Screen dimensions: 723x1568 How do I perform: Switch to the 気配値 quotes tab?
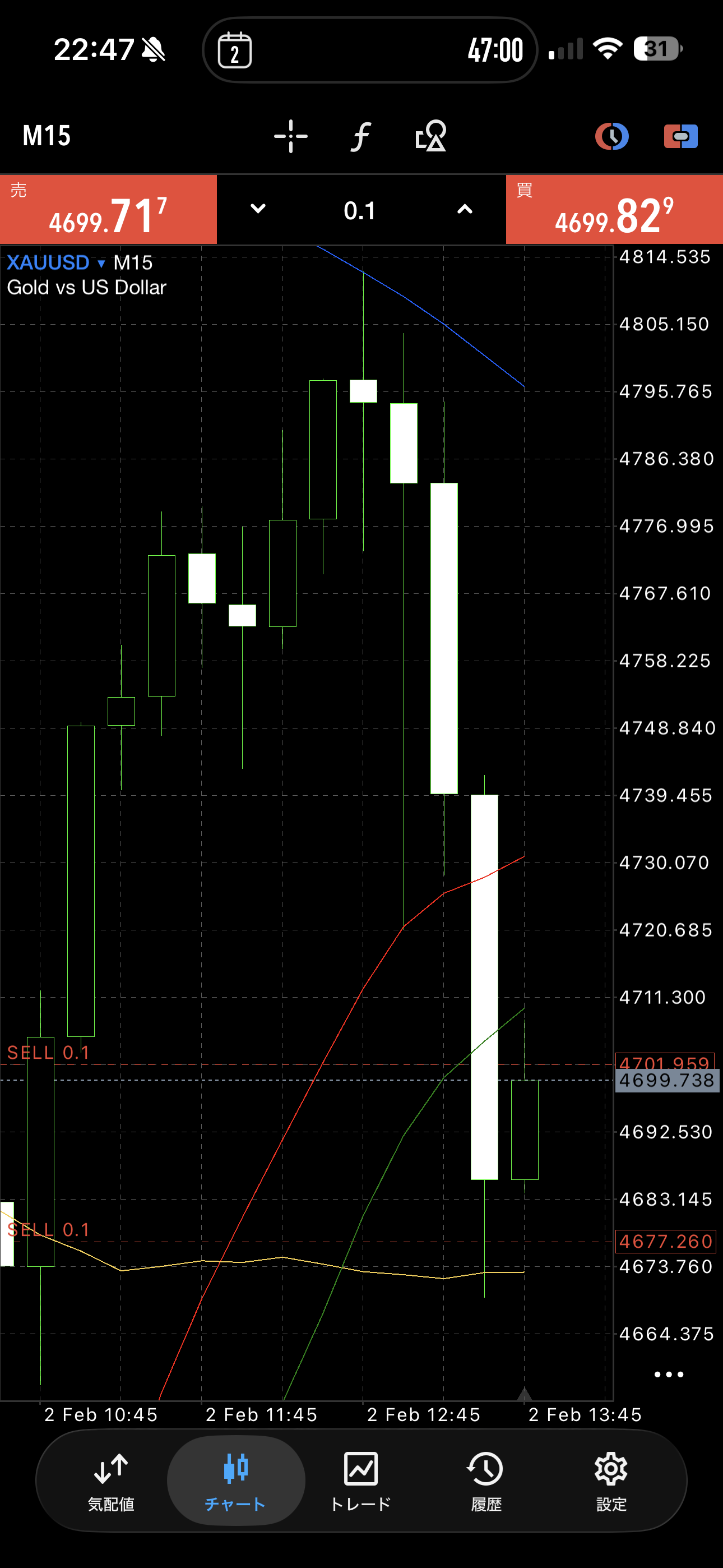tap(111, 1481)
